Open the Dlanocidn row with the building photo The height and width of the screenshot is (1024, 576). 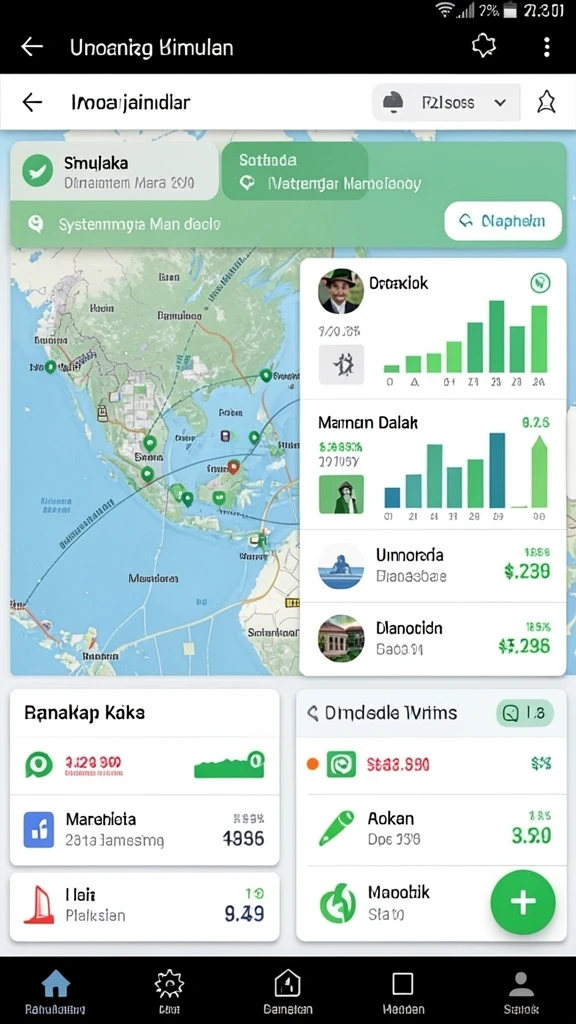pyautogui.click(x=432, y=638)
